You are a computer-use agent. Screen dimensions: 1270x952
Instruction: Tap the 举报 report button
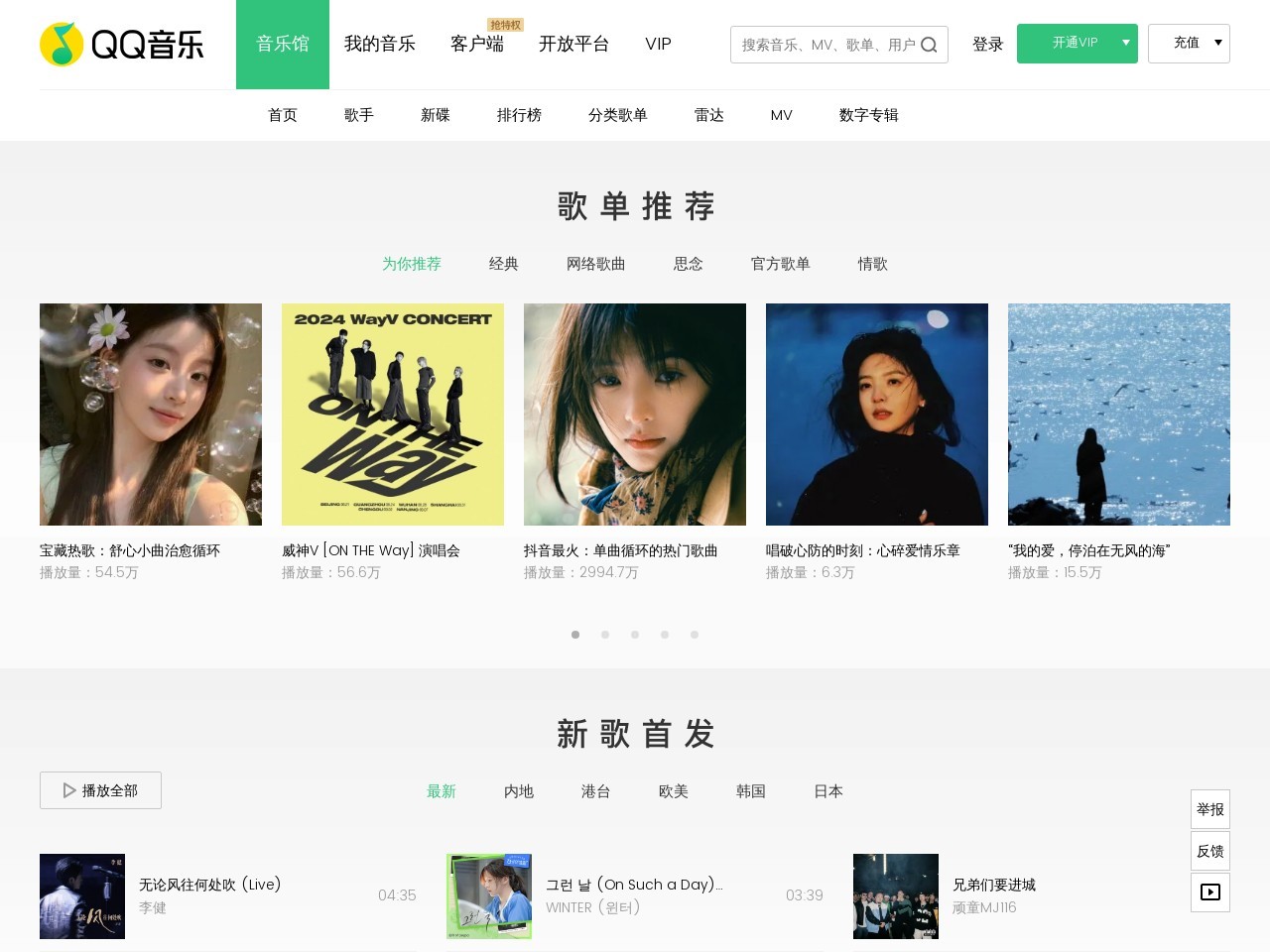tap(1209, 809)
